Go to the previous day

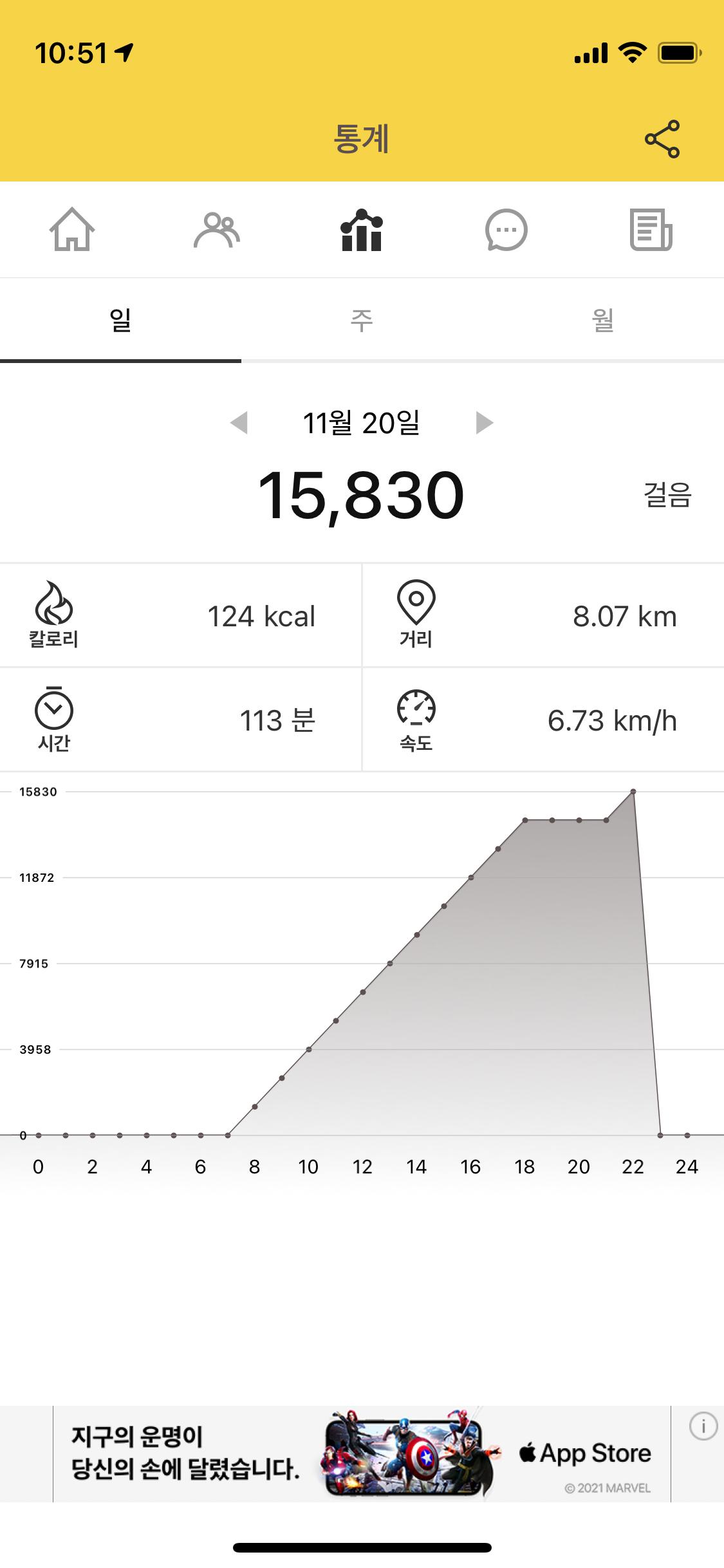(x=239, y=423)
